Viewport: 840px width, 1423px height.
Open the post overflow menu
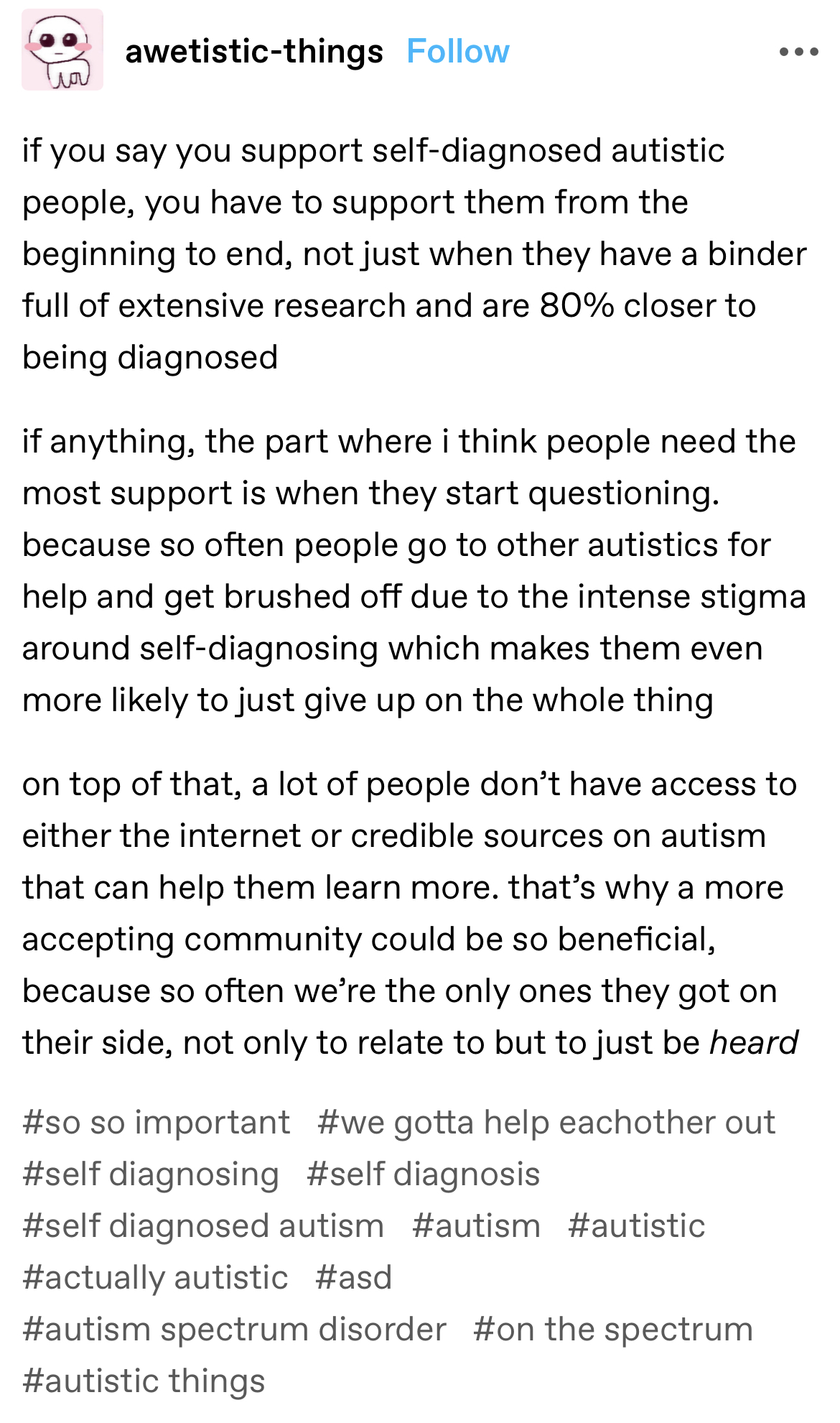(798, 52)
